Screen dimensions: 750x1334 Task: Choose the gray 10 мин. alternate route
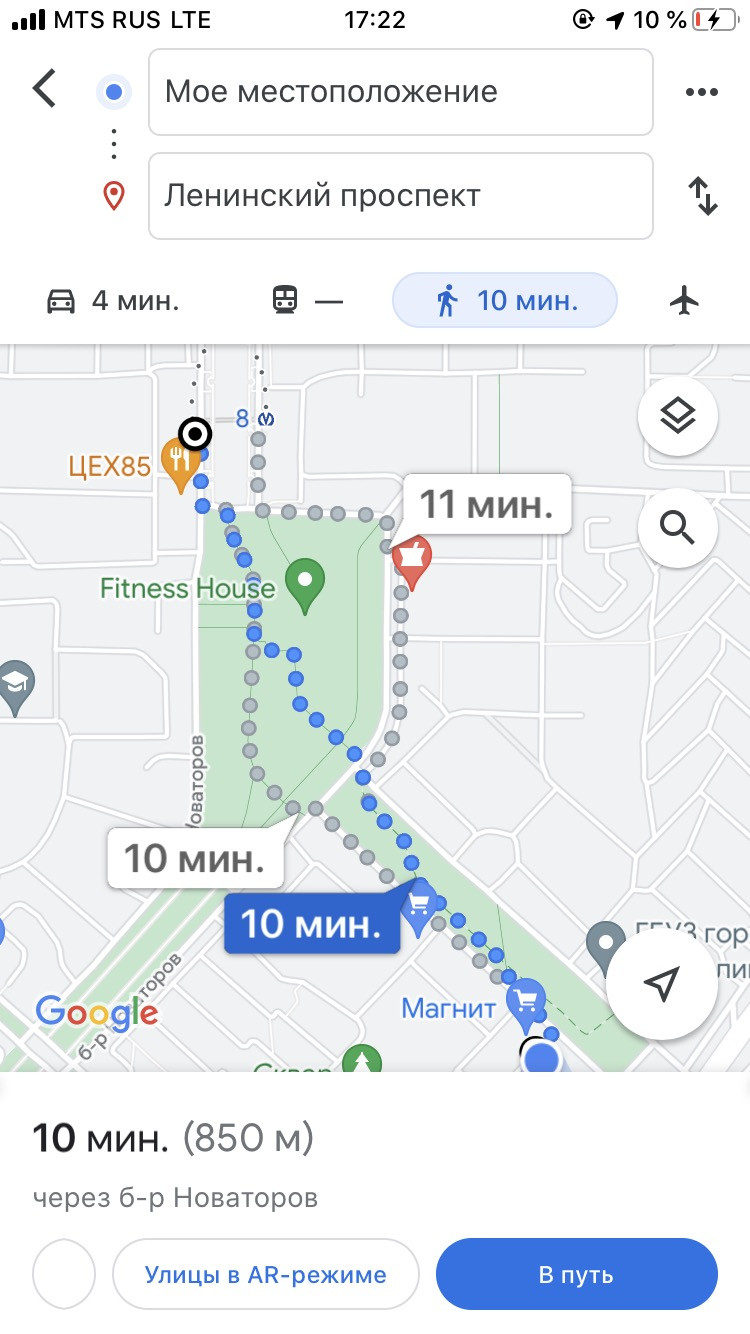pos(194,858)
